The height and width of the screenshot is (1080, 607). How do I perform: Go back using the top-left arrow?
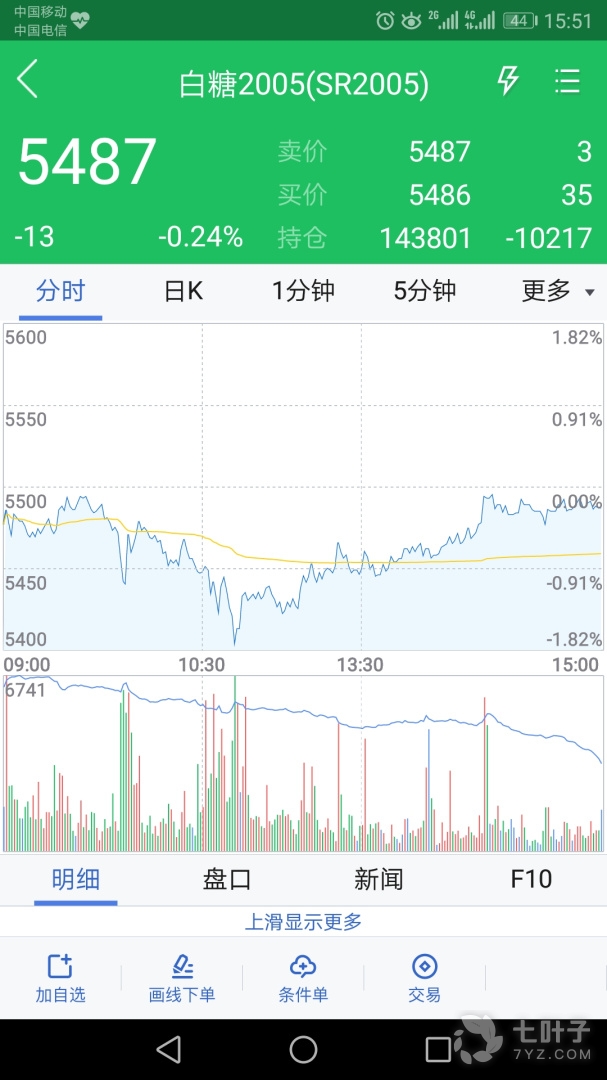(28, 80)
